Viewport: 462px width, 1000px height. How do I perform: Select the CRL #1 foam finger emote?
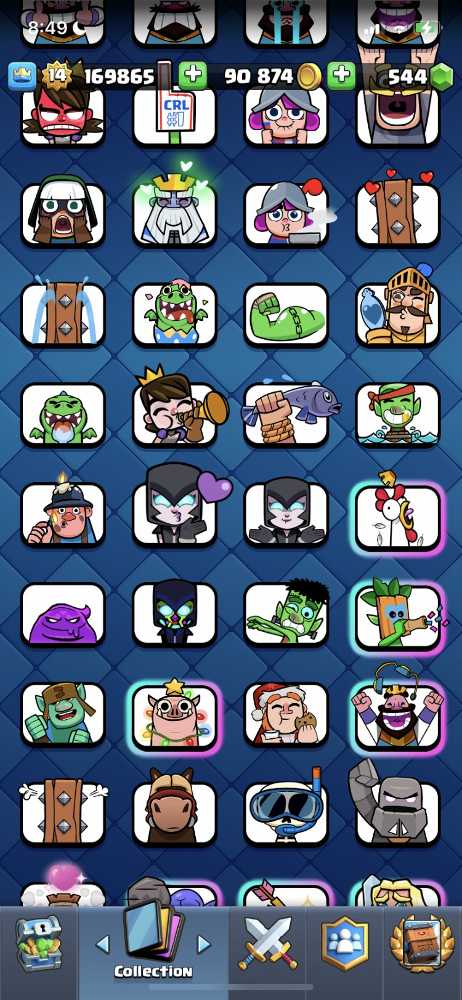click(x=174, y=115)
